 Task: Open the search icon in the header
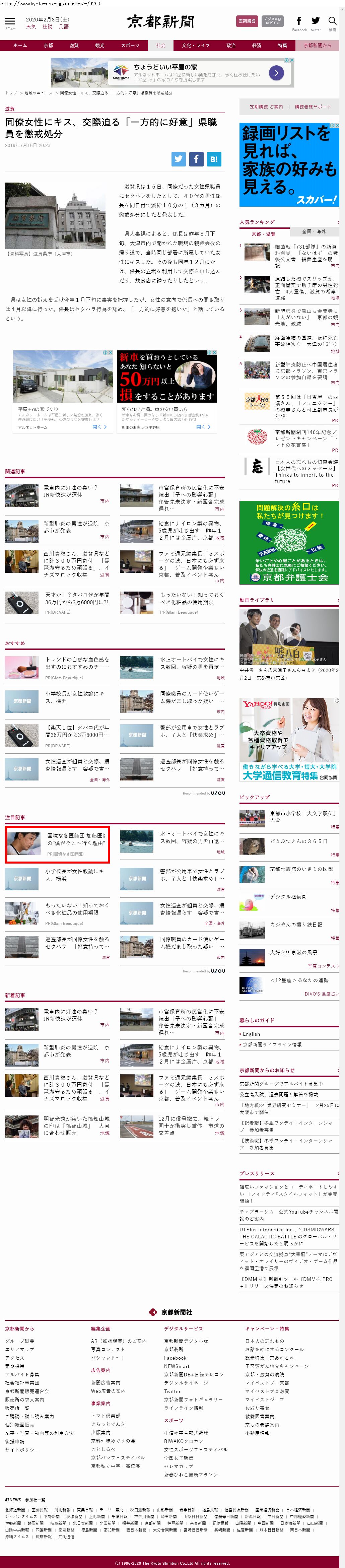[332, 21]
